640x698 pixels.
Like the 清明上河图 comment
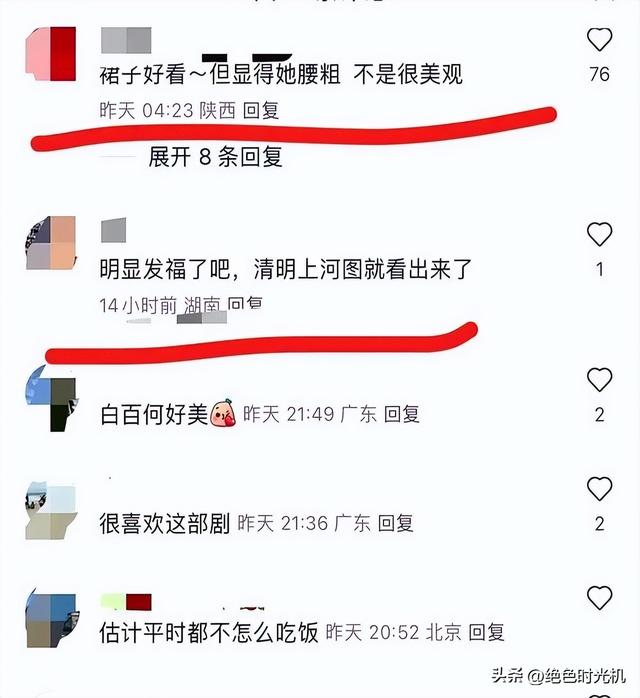[x=599, y=235]
